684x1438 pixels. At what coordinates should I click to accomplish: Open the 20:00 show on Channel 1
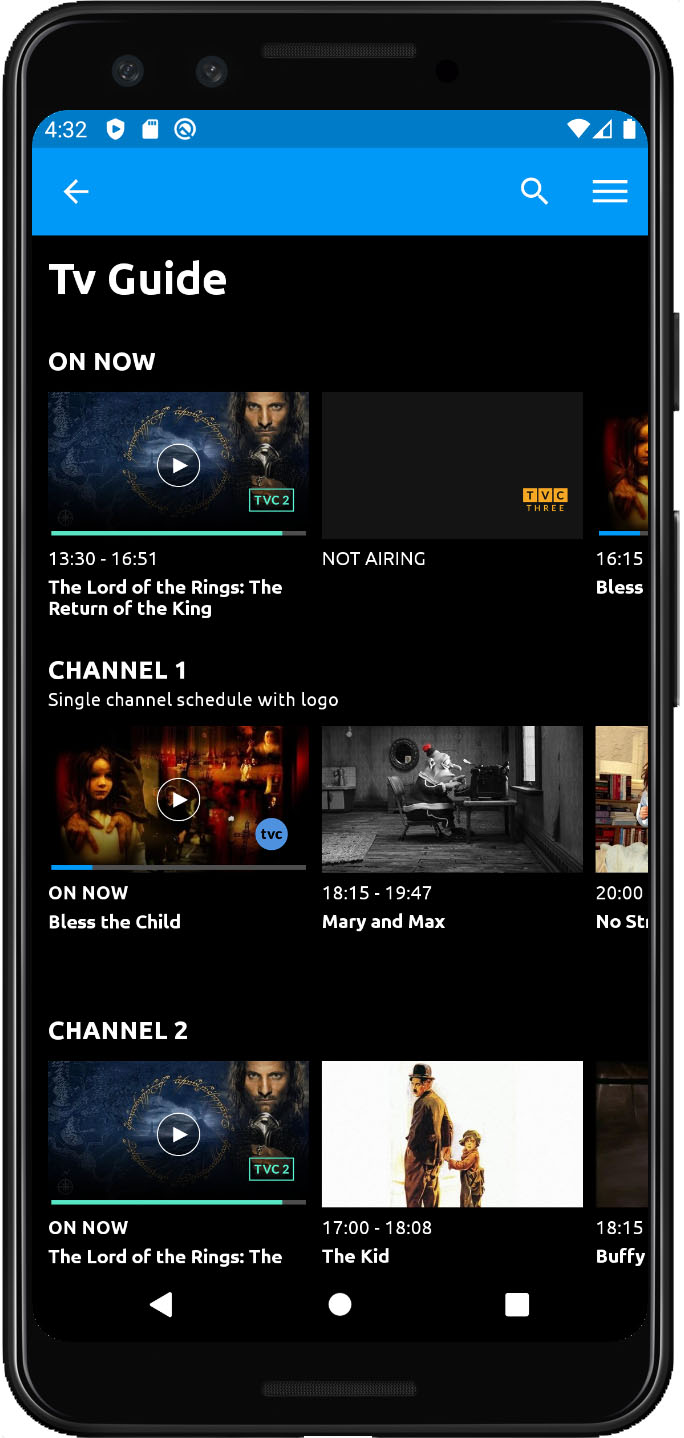pyautogui.click(x=622, y=799)
